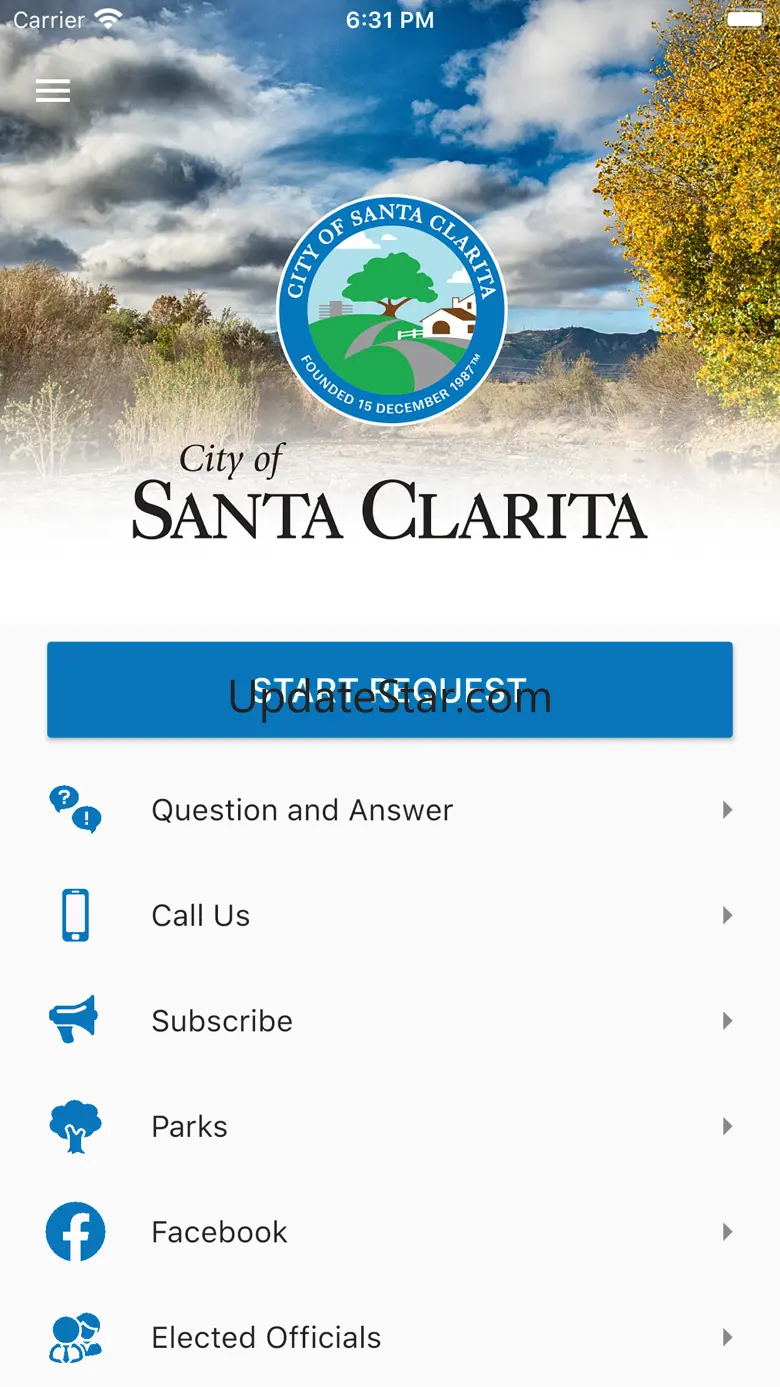The width and height of the screenshot is (780, 1387).
Task: View the Parks section
Action: [x=390, y=1127]
